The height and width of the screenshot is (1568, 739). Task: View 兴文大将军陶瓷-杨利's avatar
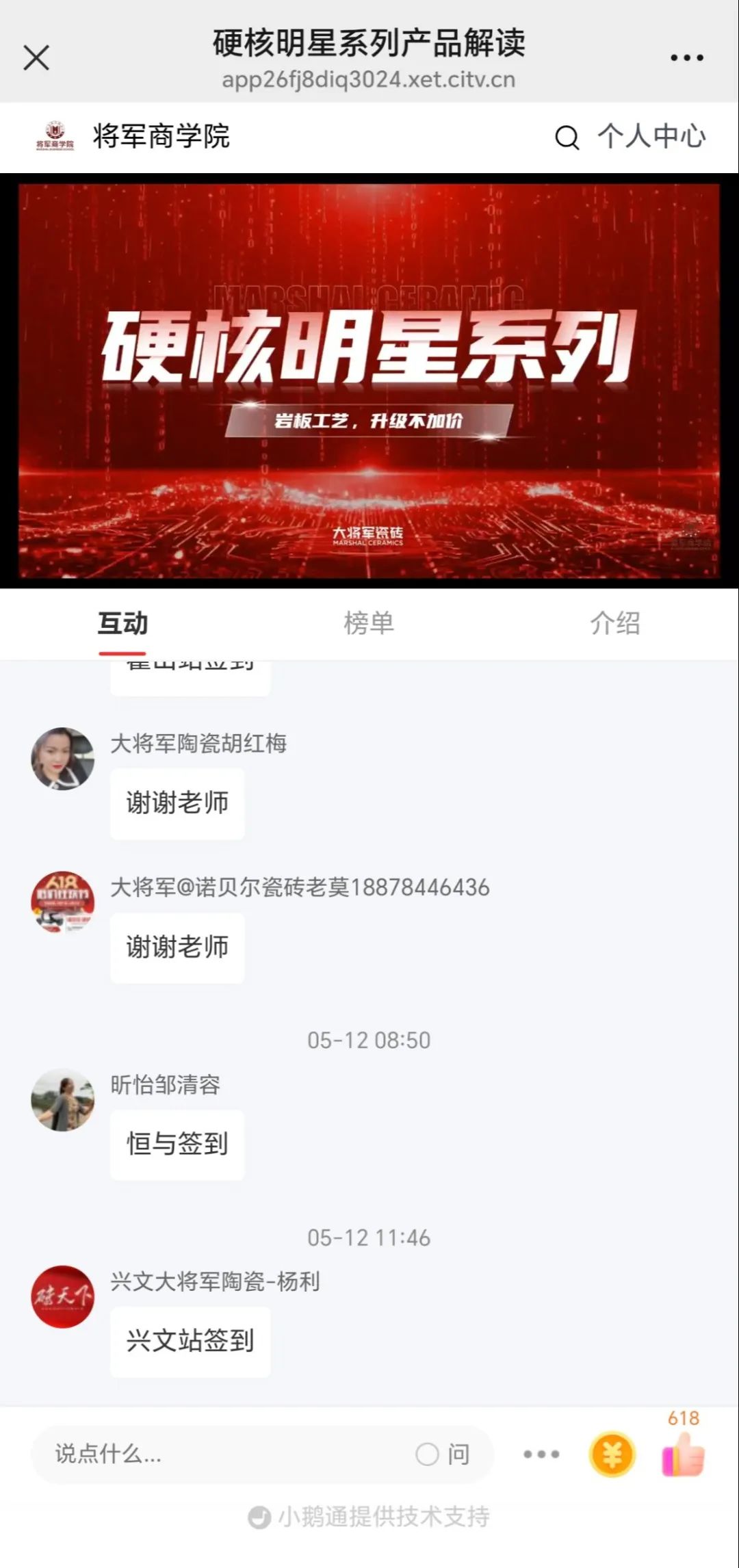tap(63, 1296)
